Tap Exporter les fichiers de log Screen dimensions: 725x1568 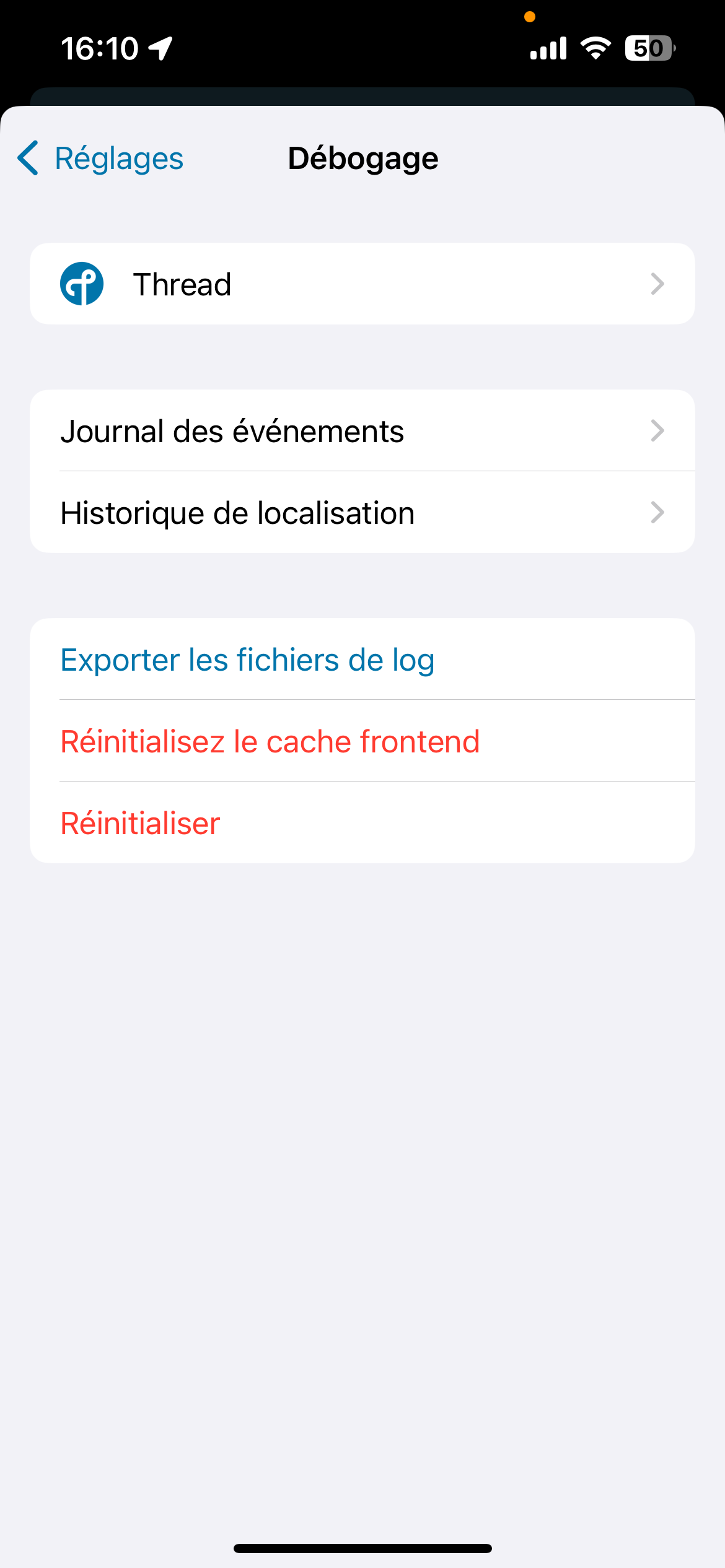(248, 660)
